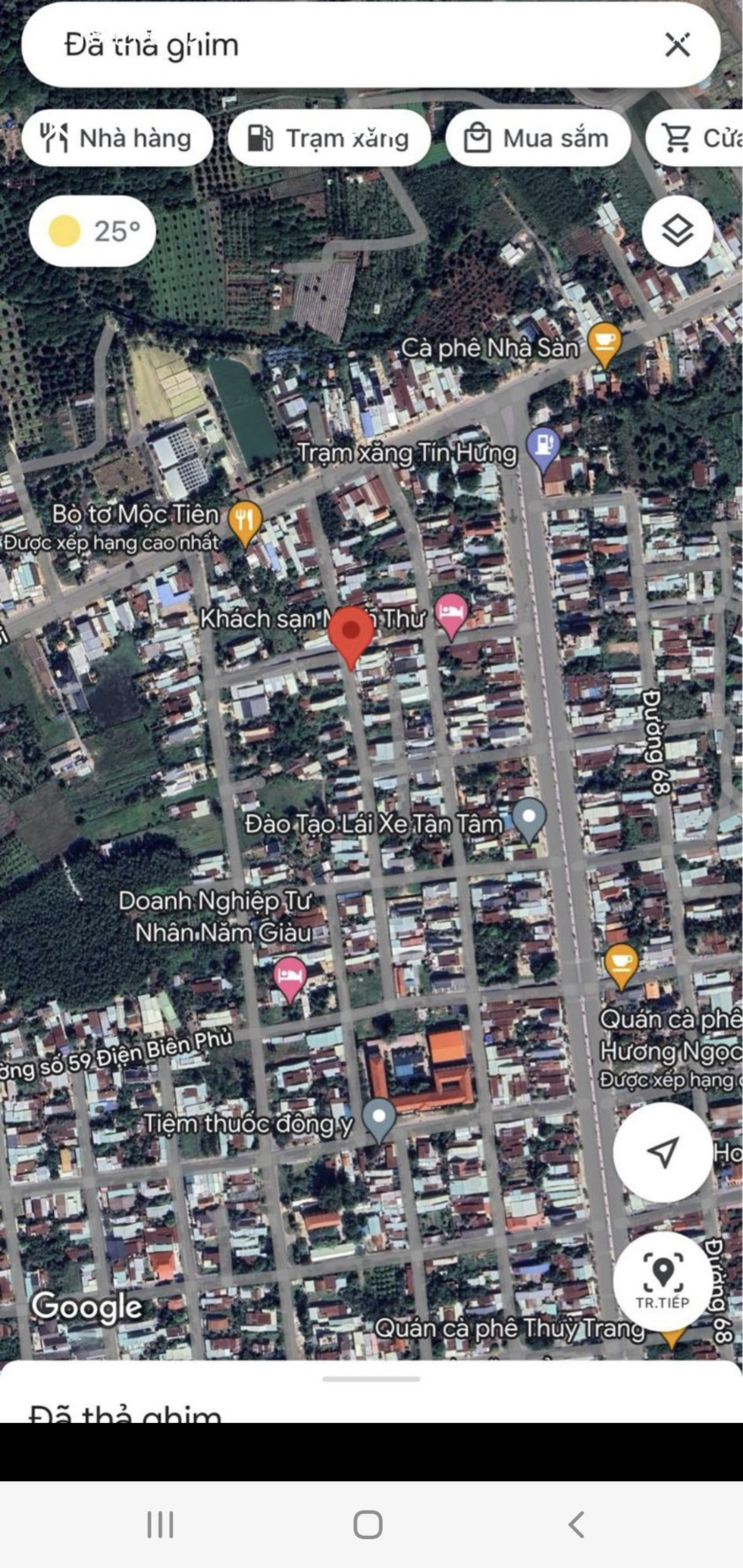Start TR.TIẾP live view navigation
743x1568 pixels.
click(663, 1281)
